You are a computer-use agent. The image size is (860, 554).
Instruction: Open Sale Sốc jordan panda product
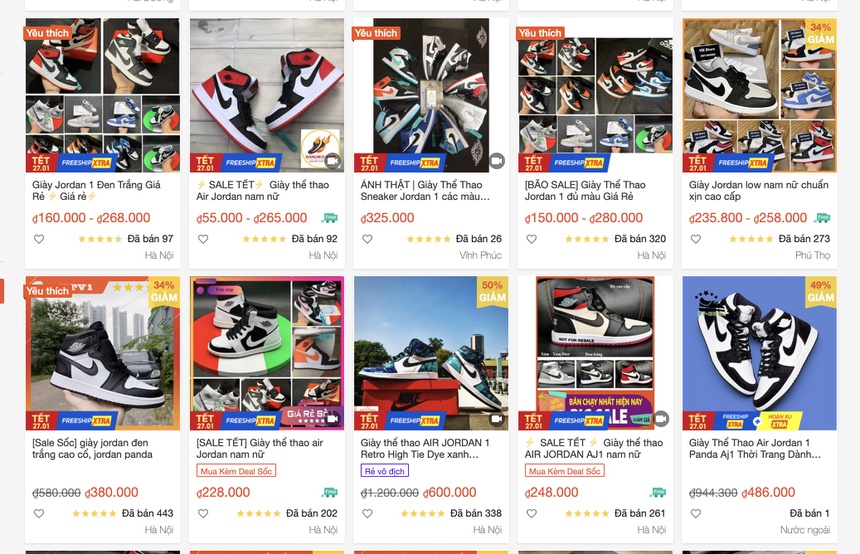coord(102,354)
